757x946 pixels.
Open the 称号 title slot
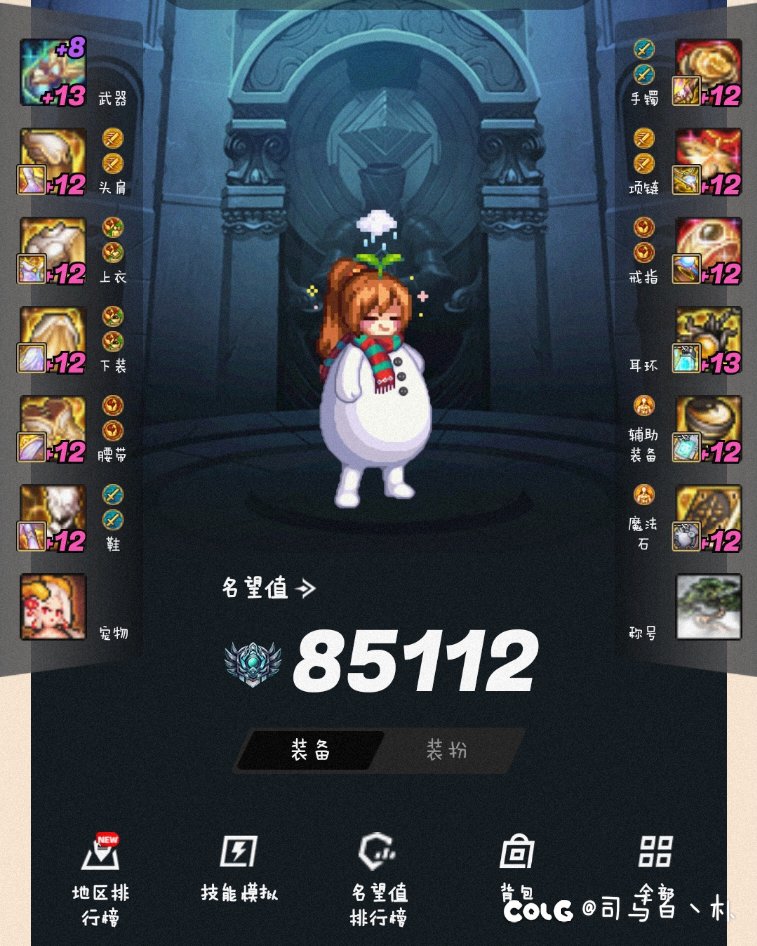708,606
